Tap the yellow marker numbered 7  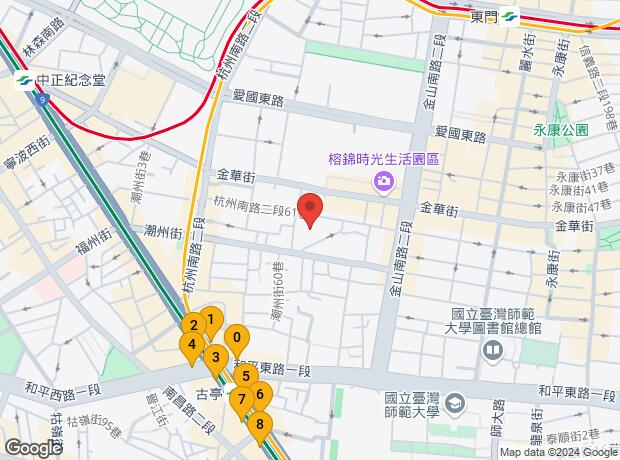click(241, 400)
